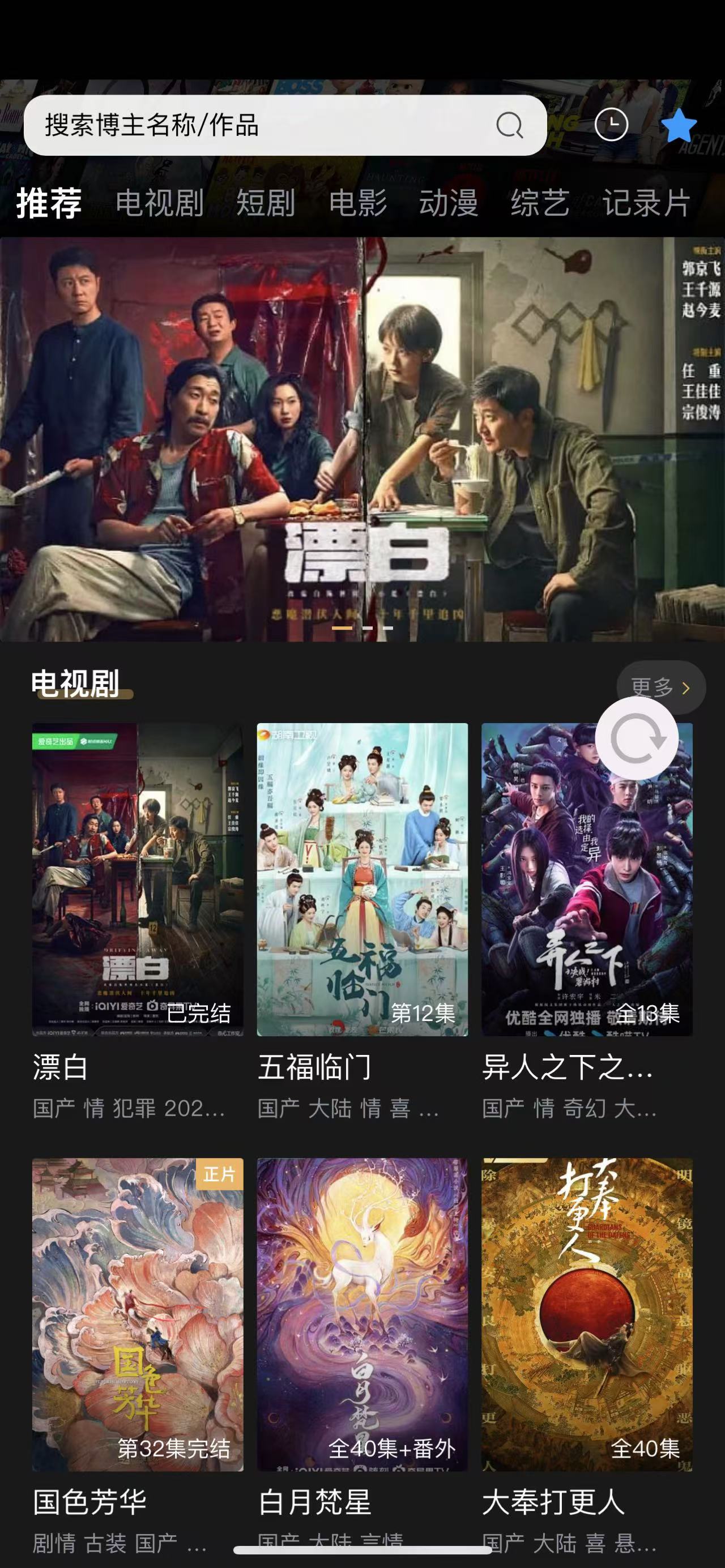Open the watch history clock icon
The width and height of the screenshot is (725, 1568).
point(611,125)
